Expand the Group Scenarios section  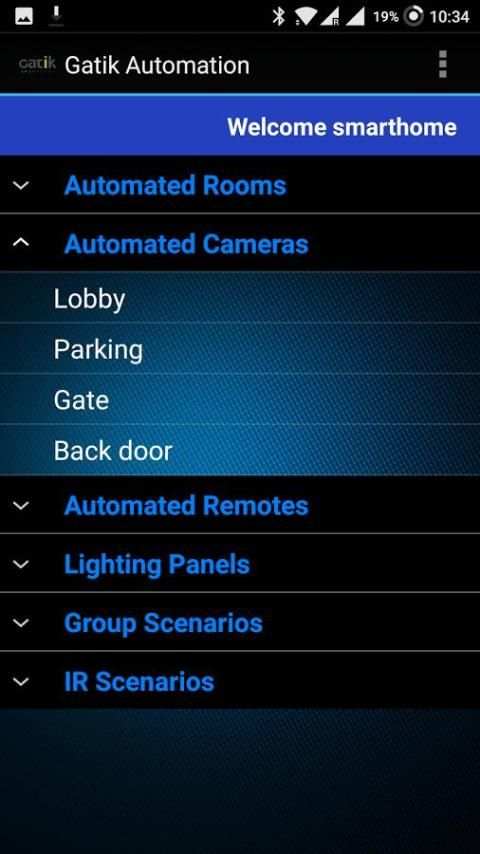coord(240,622)
